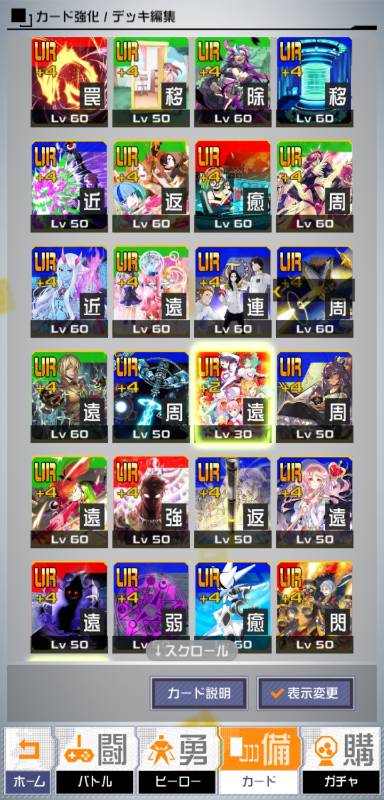This screenshot has width=384, height=800.
Task: Pick the 強 card at Lv 50
Action: [151, 502]
